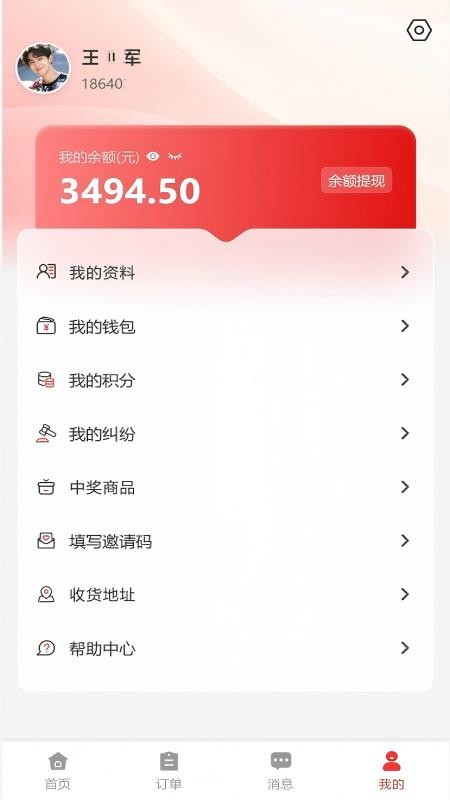Open 帮助中心 help center
The height and width of the screenshot is (800, 450).
225,648
